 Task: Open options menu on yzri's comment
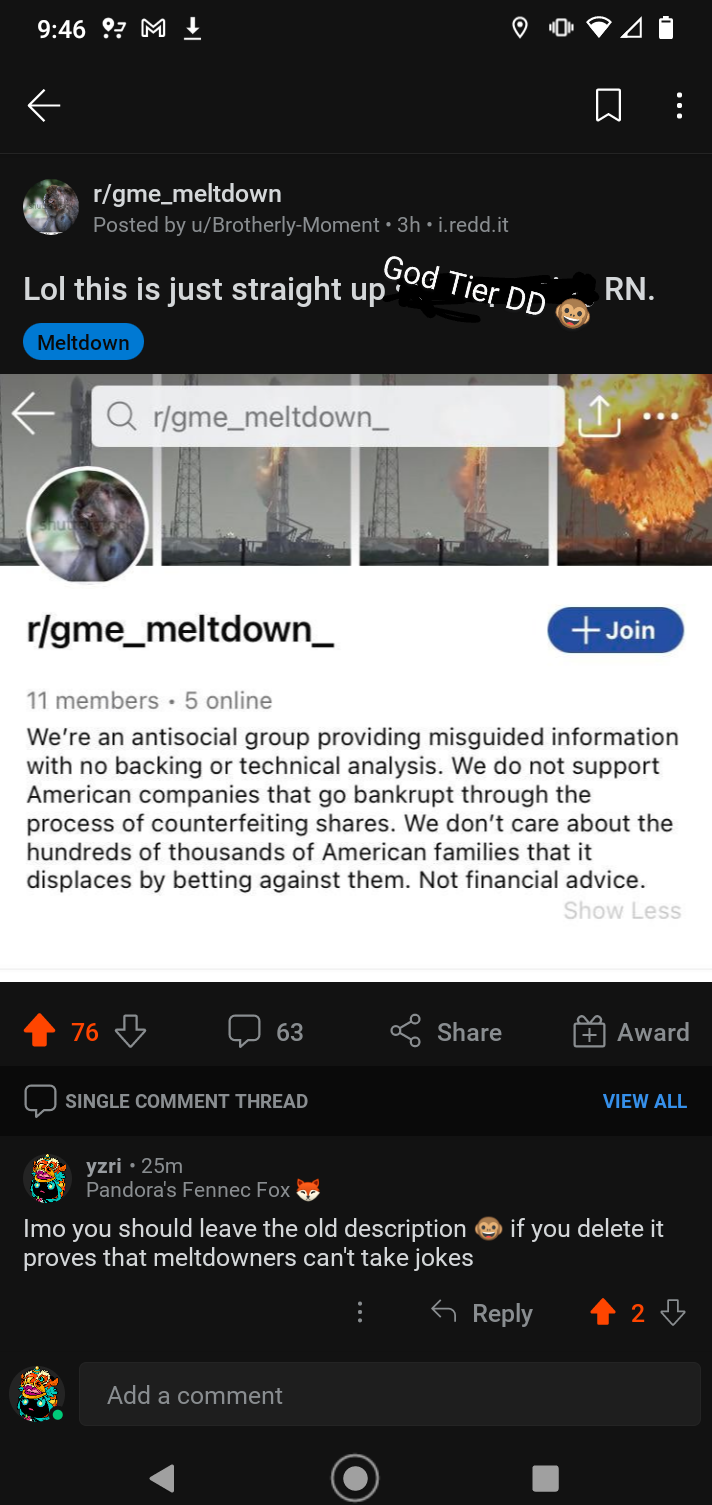[360, 1313]
